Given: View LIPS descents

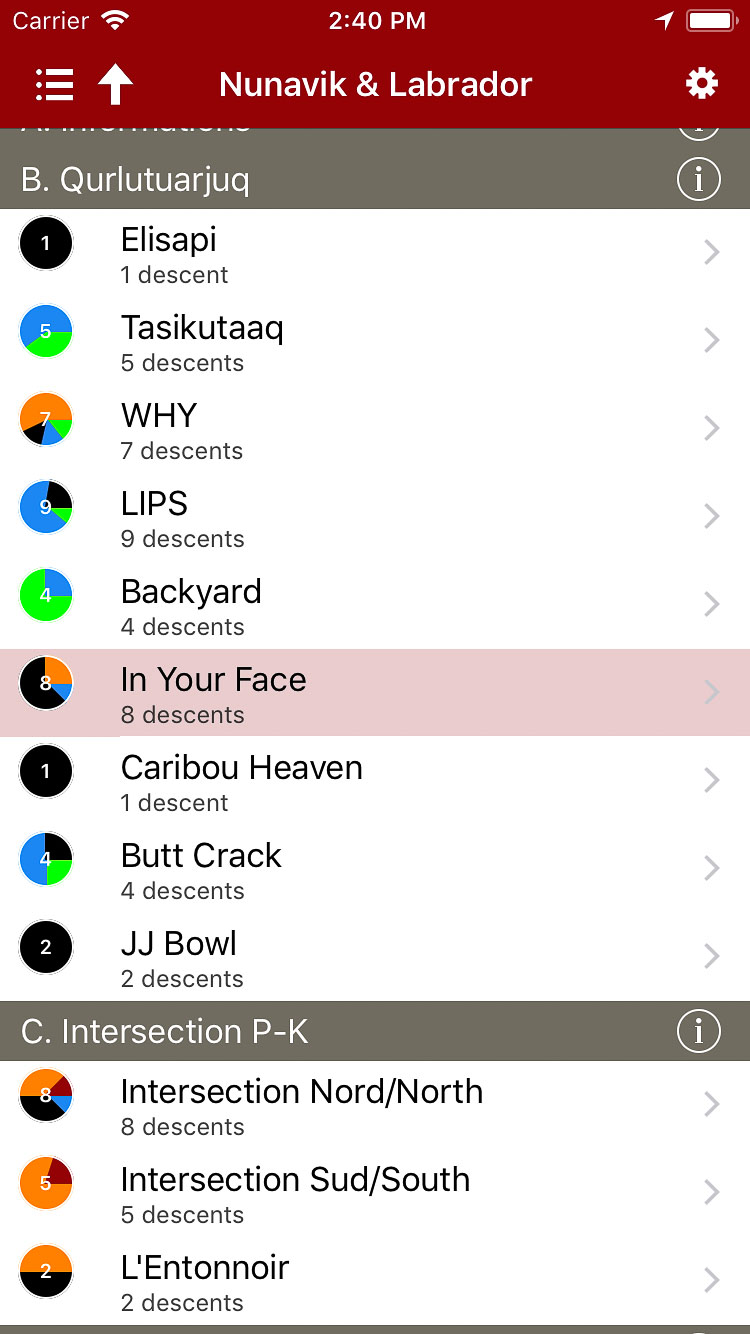Looking at the screenshot, I should point(375,517).
